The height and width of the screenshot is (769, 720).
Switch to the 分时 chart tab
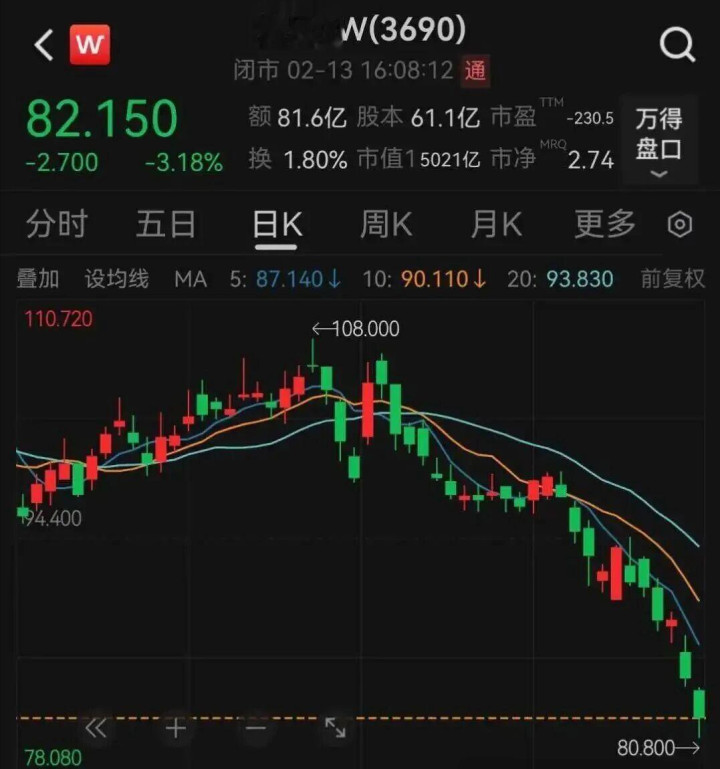coord(57,224)
